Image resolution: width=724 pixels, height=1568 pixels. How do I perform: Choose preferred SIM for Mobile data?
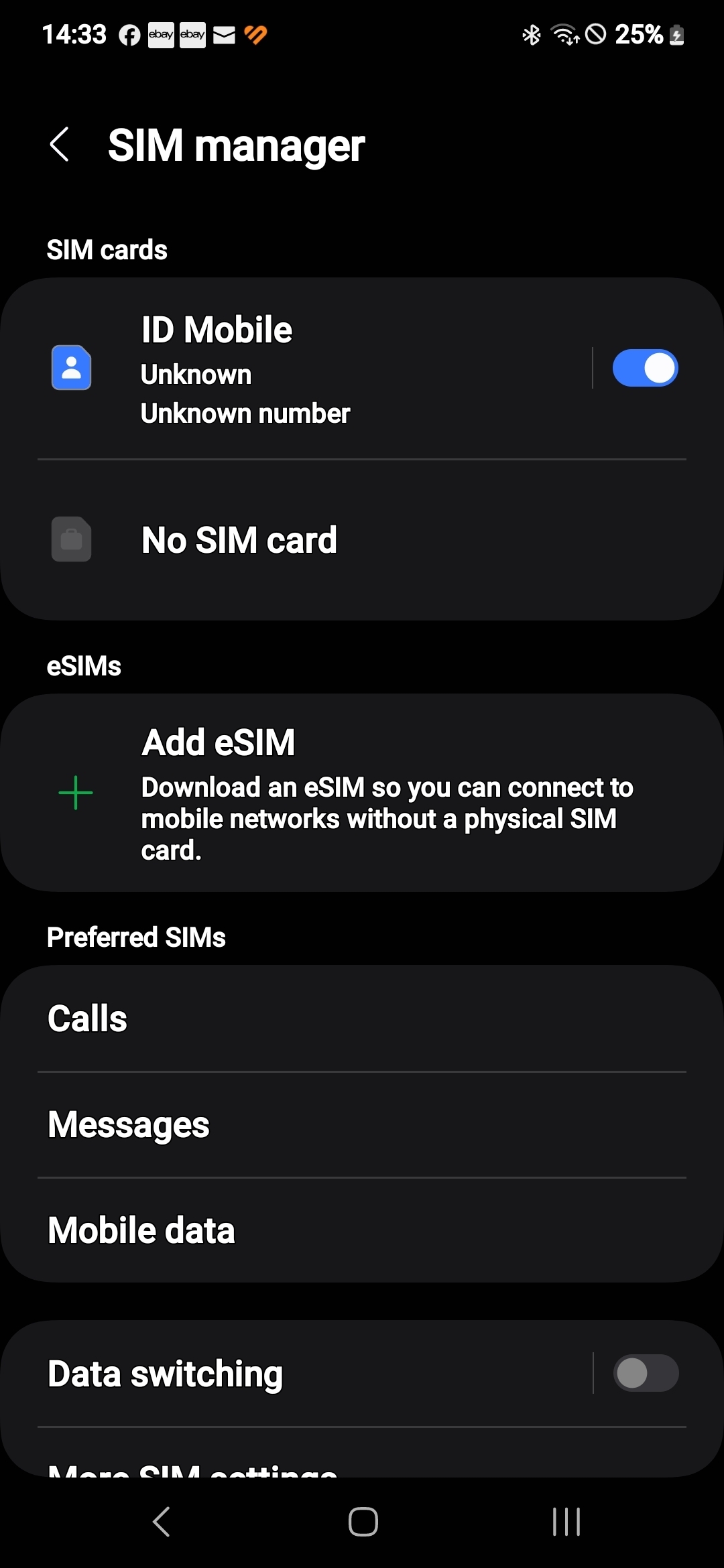(362, 1230)
